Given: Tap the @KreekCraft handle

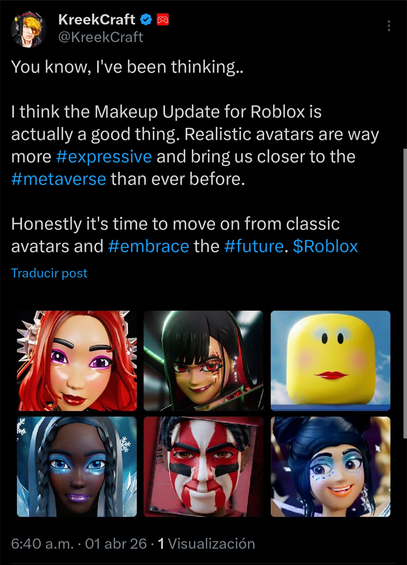Looking at the screenshot, I should click(x=100, y=37).
